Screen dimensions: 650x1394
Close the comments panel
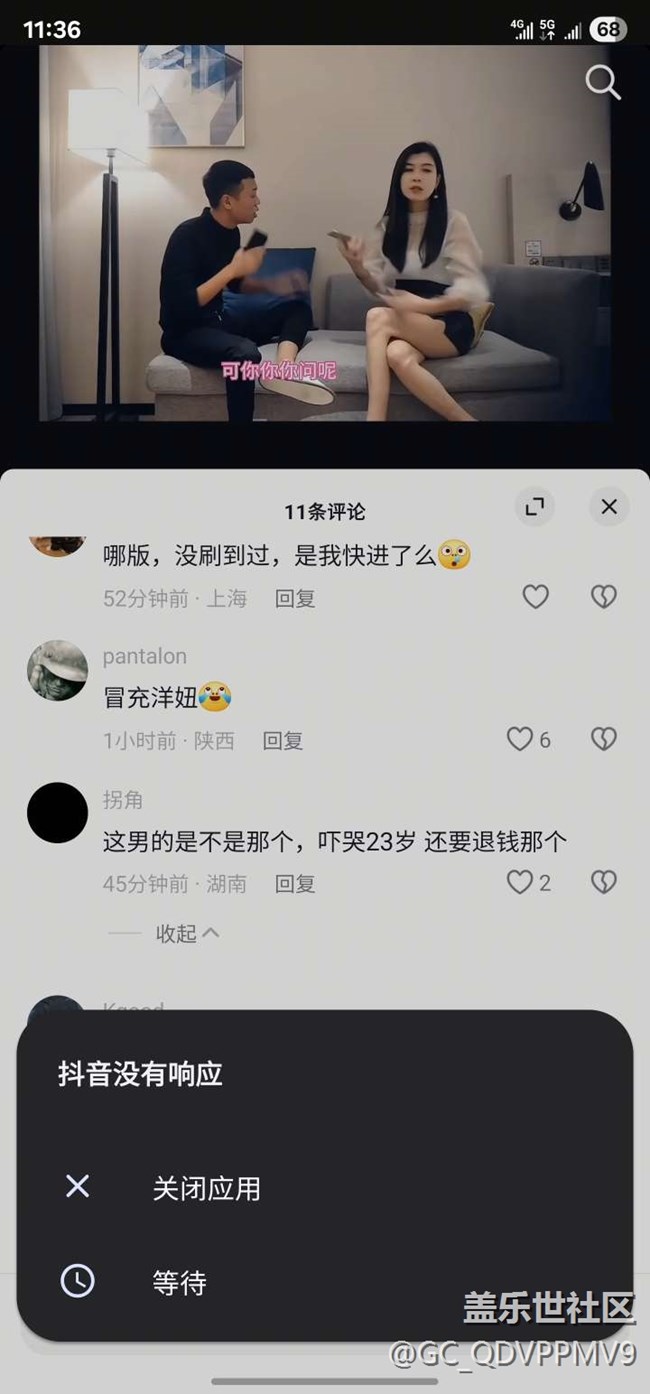(x=609, y=507)
